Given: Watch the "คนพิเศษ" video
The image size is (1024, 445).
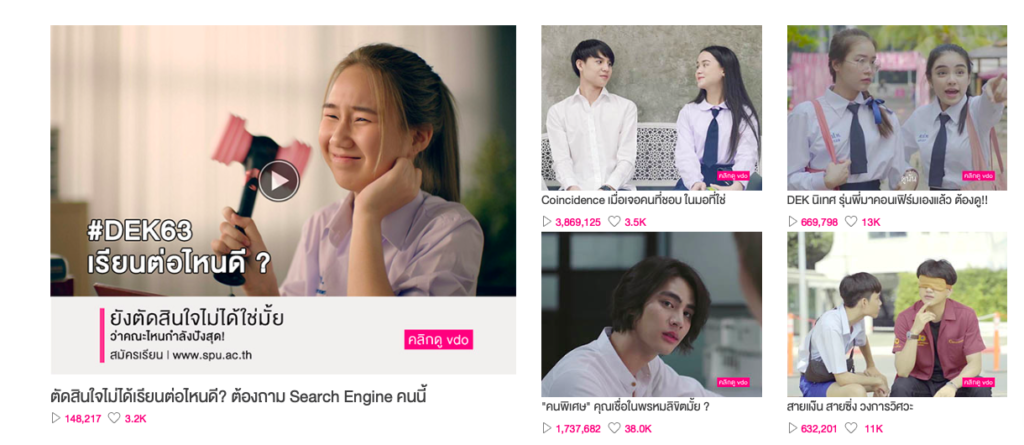Looking at the screenshot, I should coord(651,314).
